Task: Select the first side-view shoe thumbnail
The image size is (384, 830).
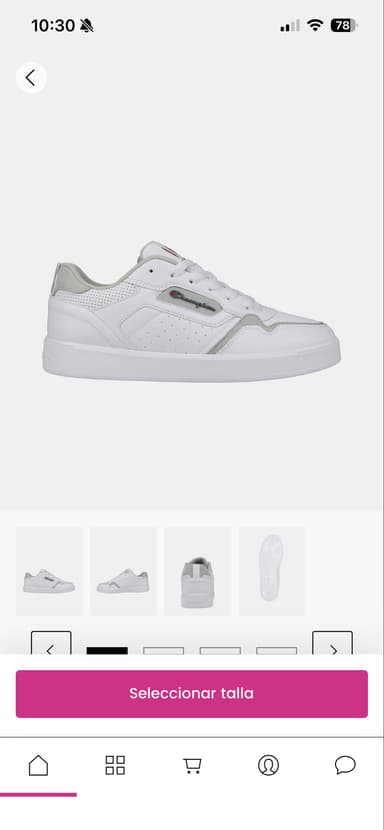Action: tap(49, 571)
